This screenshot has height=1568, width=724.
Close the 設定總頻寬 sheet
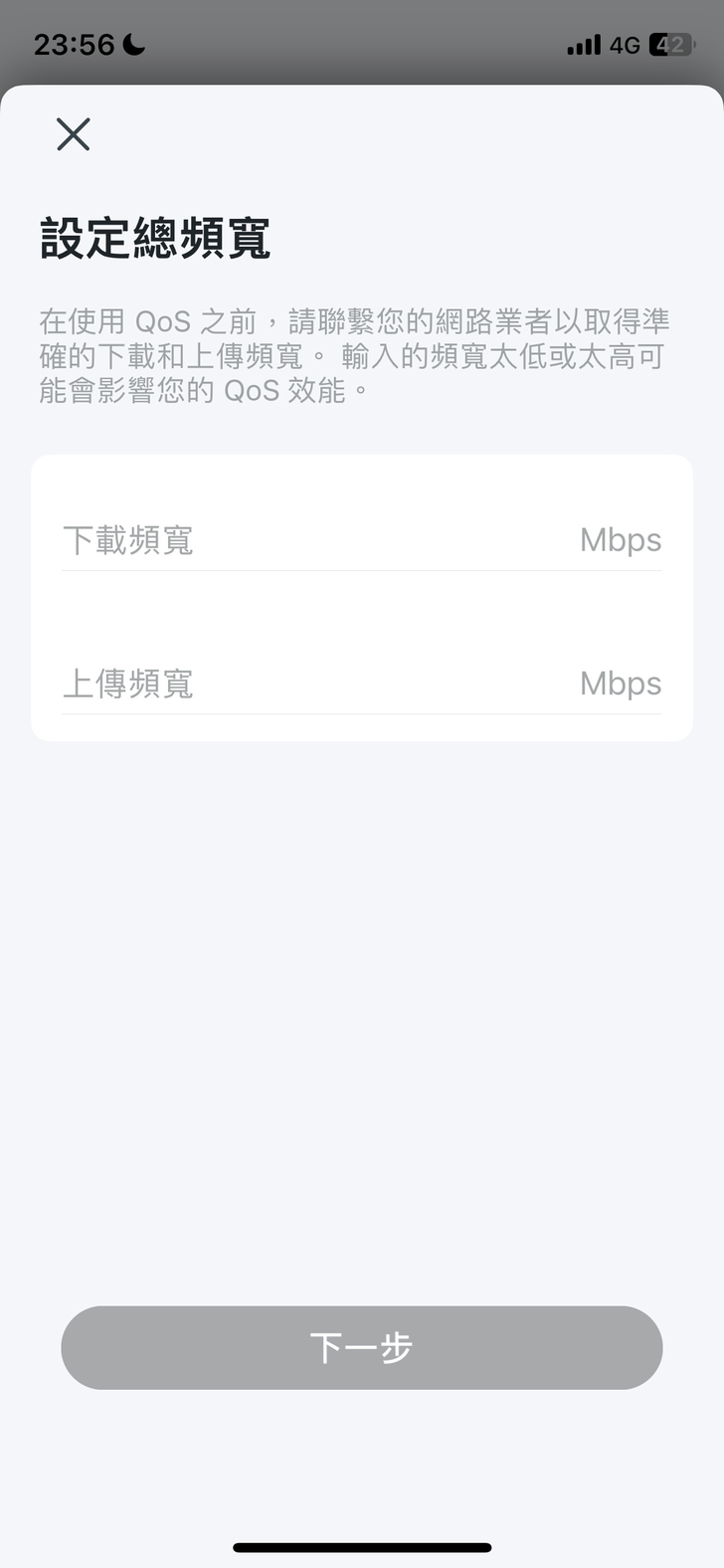74,134
